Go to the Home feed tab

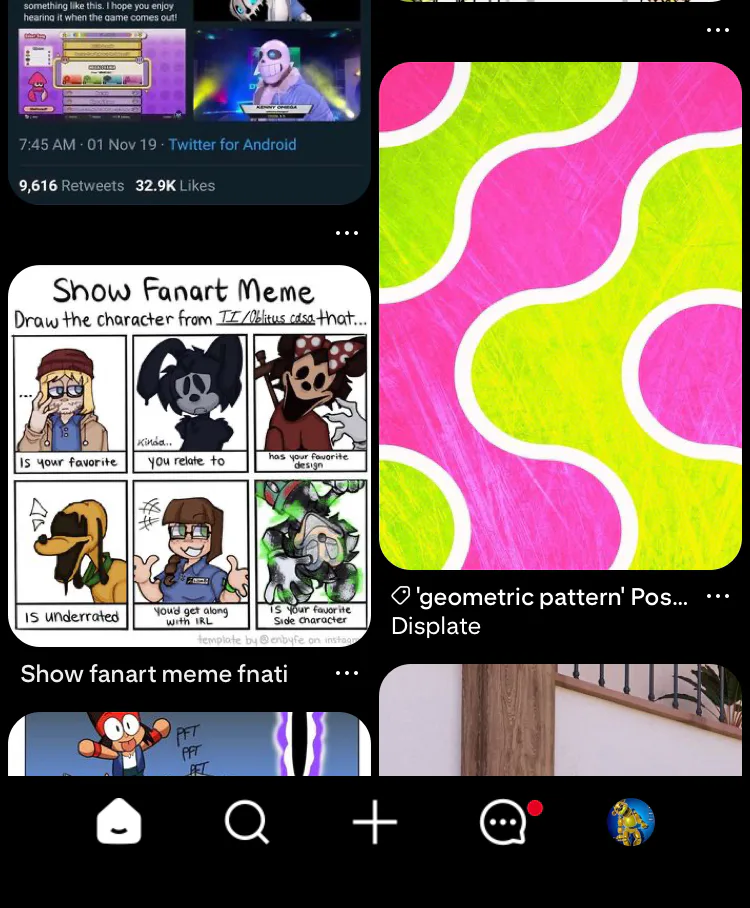119,822
